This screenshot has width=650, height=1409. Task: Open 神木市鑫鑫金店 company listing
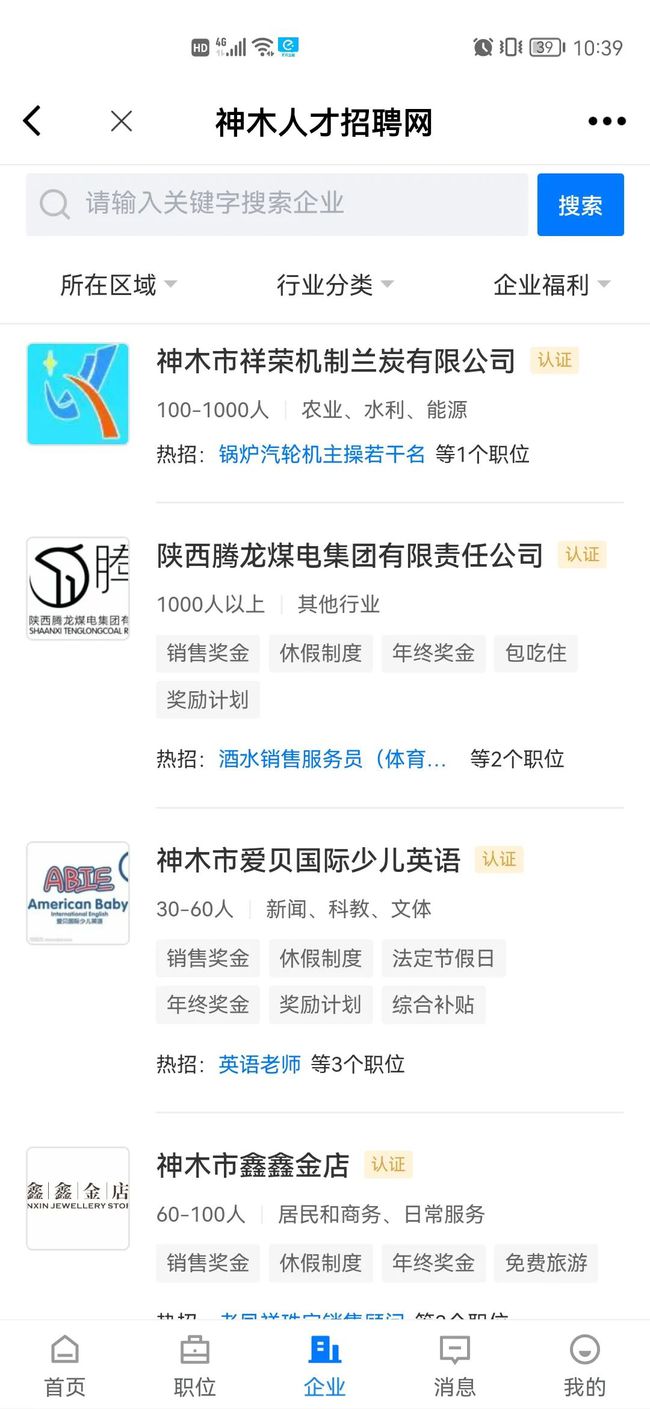(x=253, y=1165)
